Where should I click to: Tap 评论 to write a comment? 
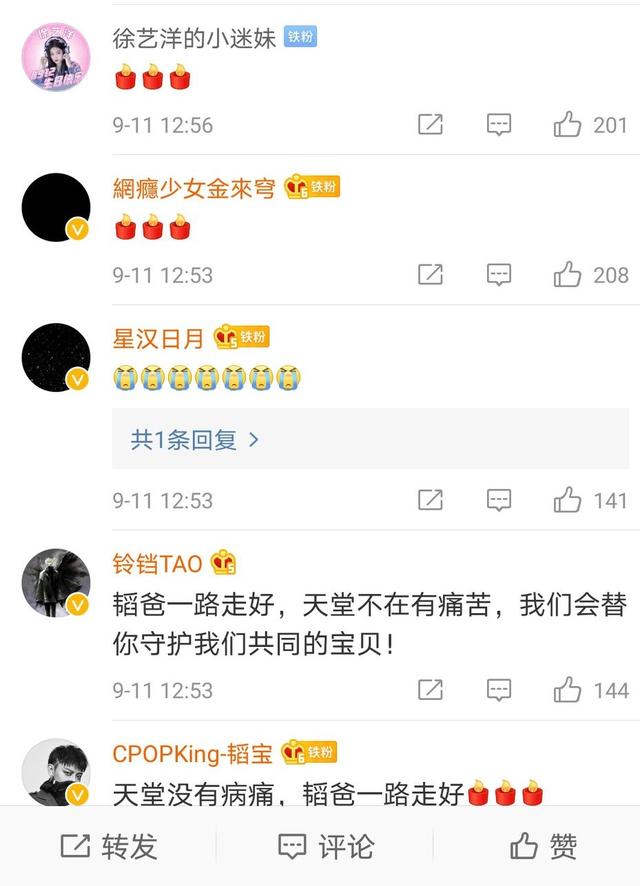326,847
